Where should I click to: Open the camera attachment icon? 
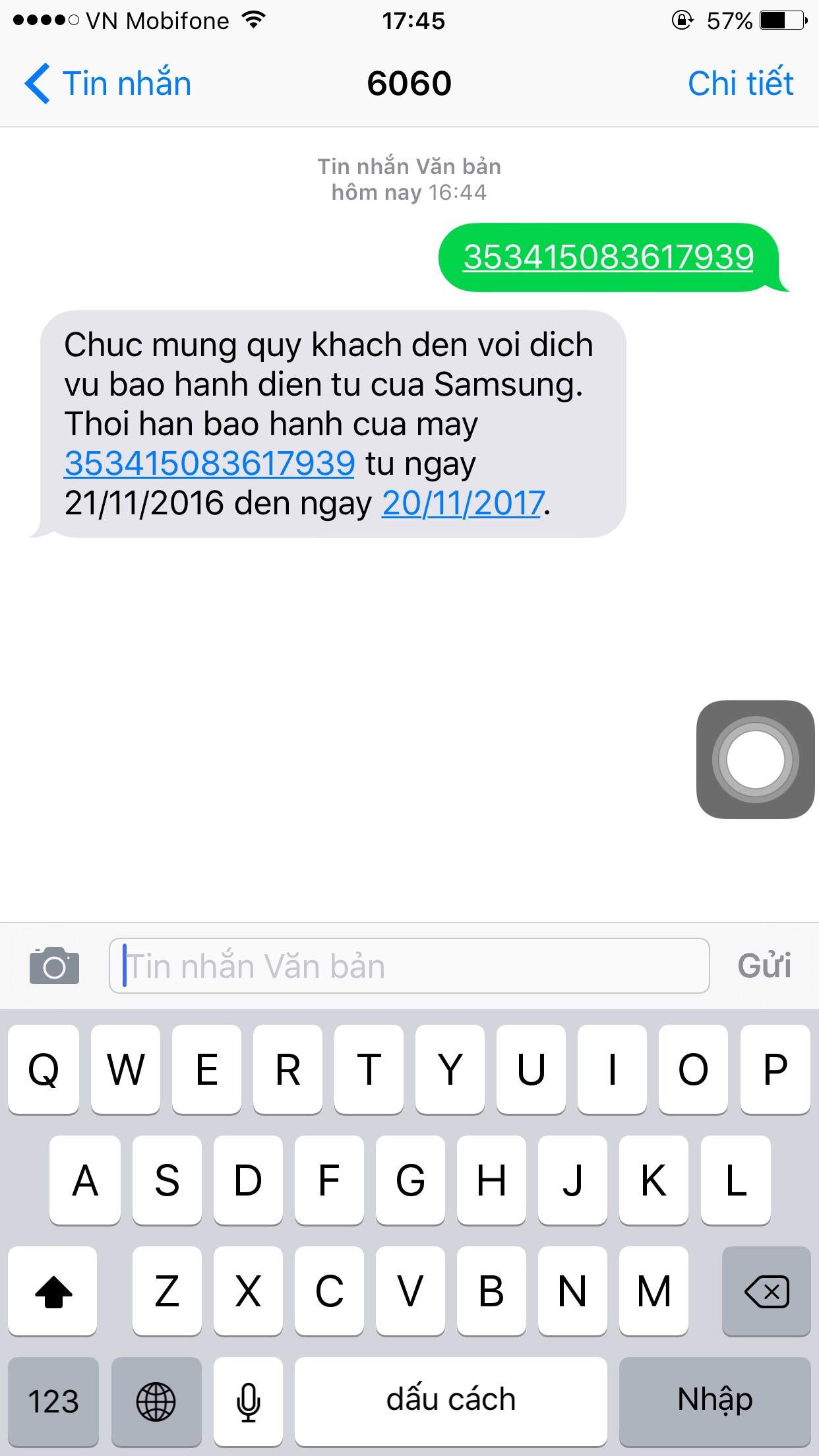pyautogui.click(x=54, y=966)
